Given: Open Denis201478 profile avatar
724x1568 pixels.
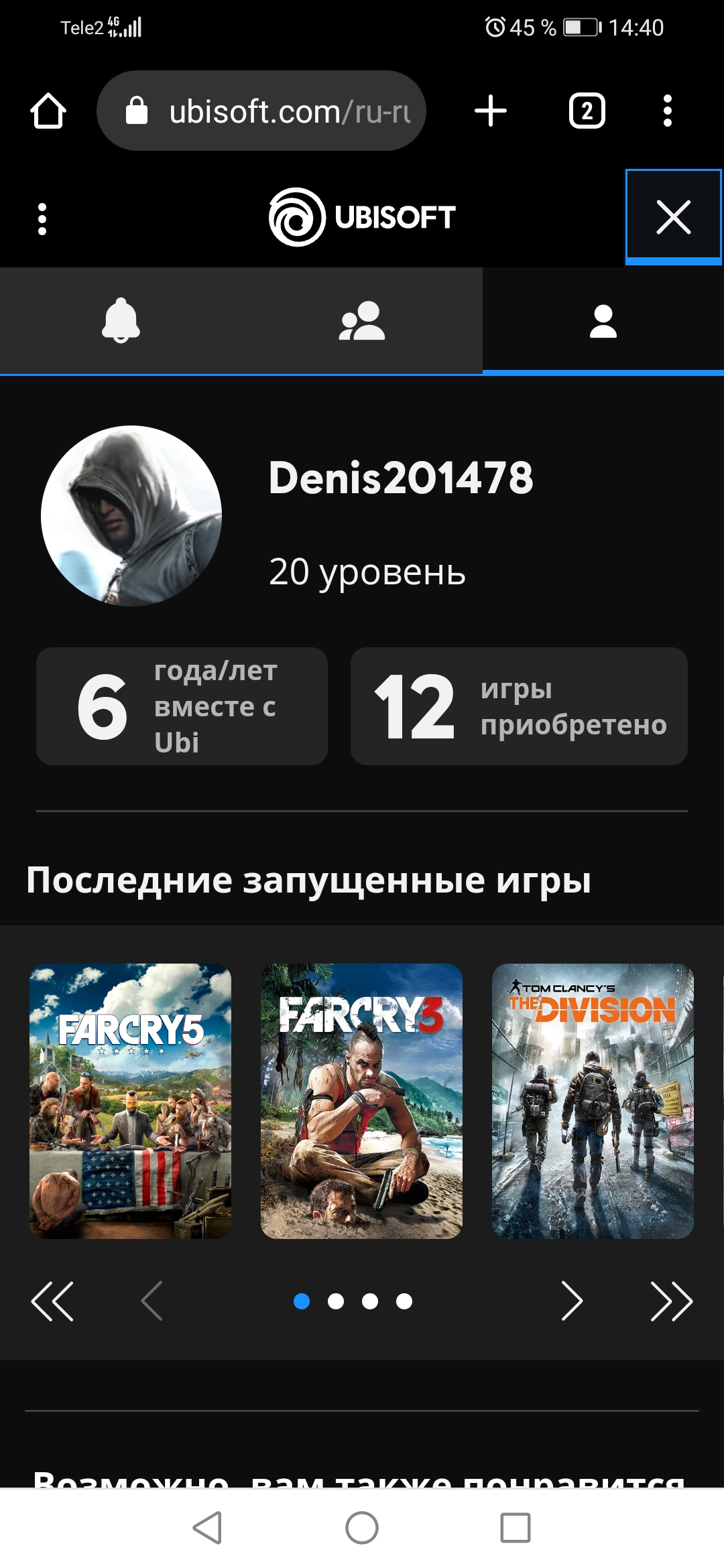Looking at the screenshot, I should tap(131, 516).
